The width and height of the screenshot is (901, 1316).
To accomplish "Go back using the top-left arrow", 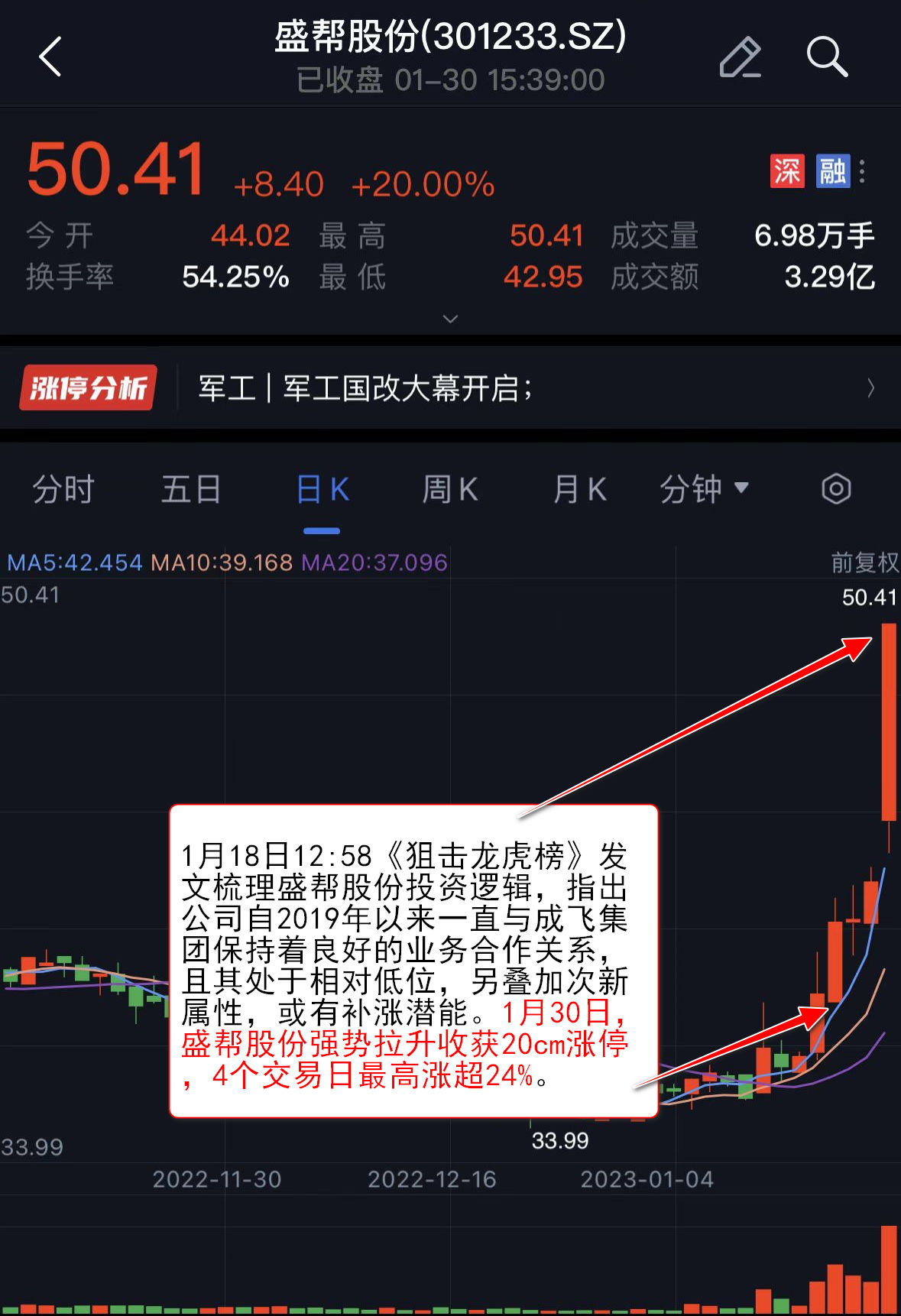I will click(50, 57).
